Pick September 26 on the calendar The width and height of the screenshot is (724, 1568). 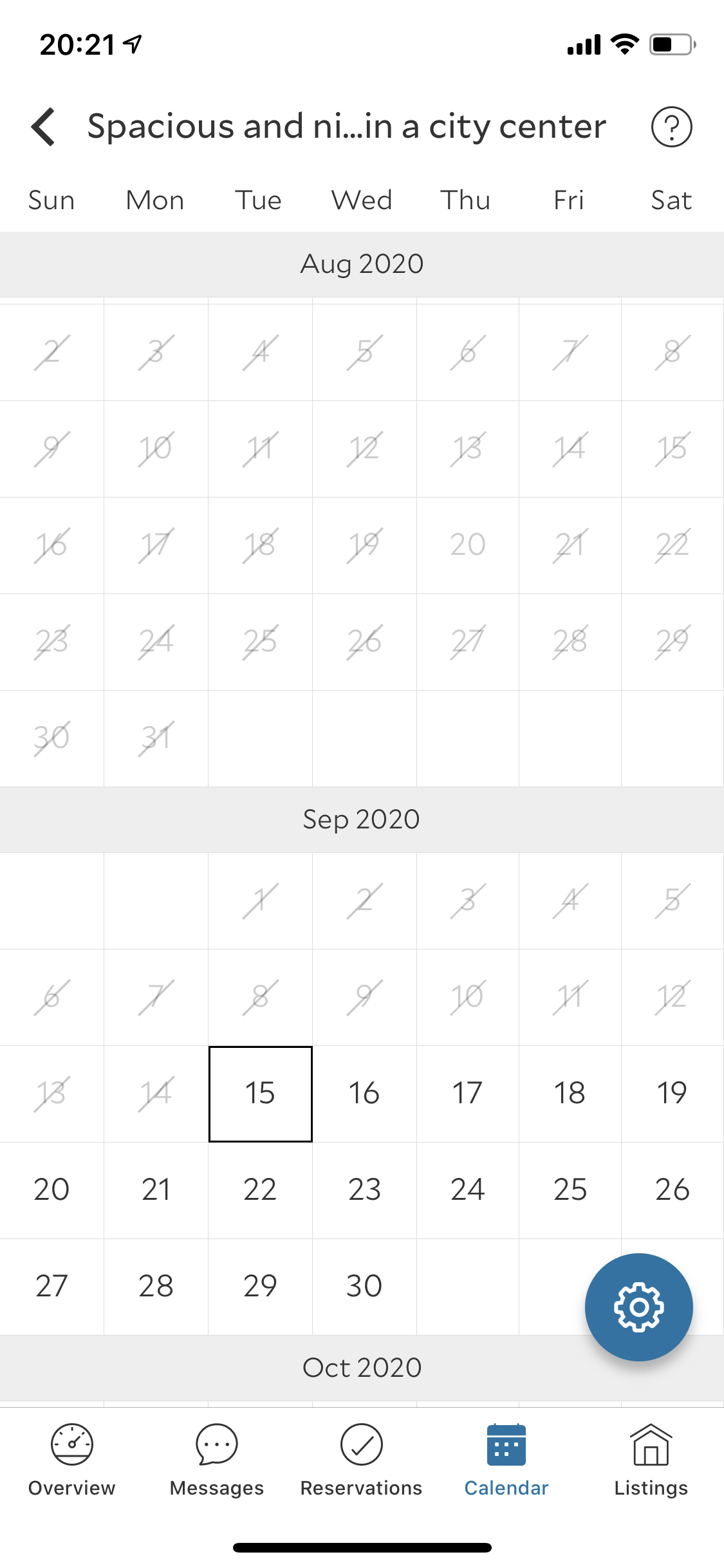pyautogui.click(x=672, y=1190)
